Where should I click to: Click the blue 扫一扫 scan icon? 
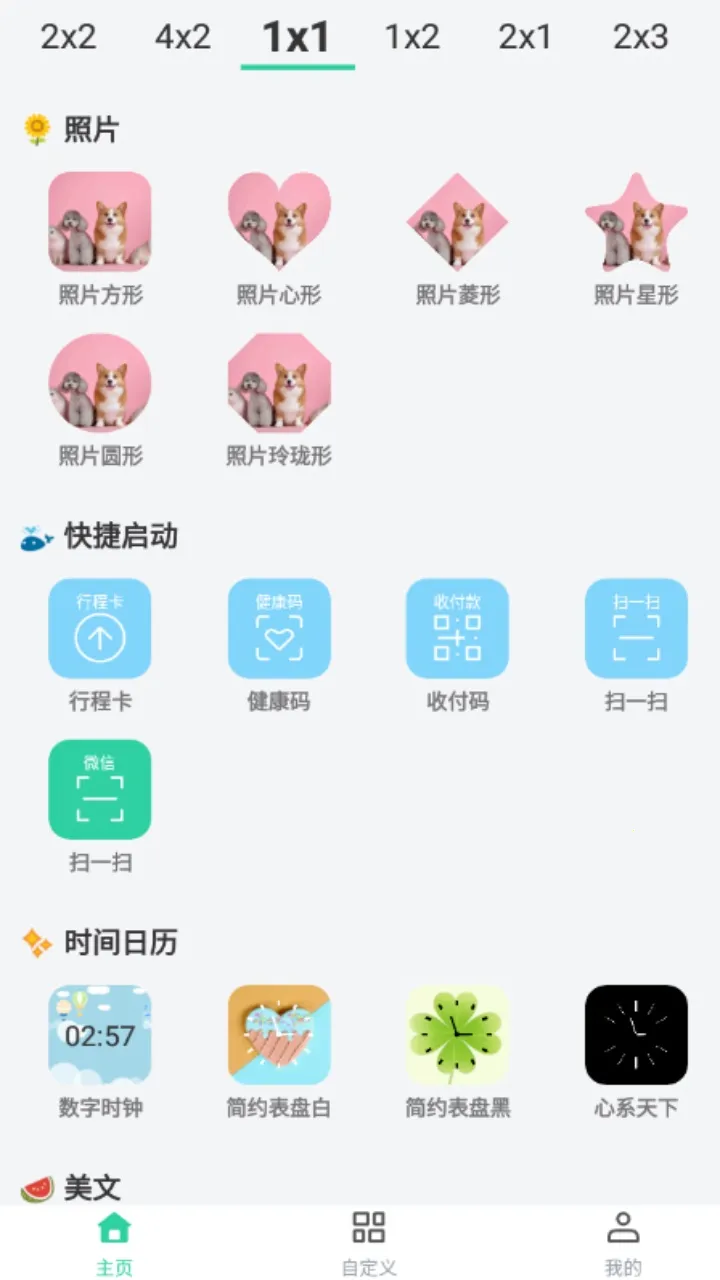pyautogui.click(x=636, y=628)
